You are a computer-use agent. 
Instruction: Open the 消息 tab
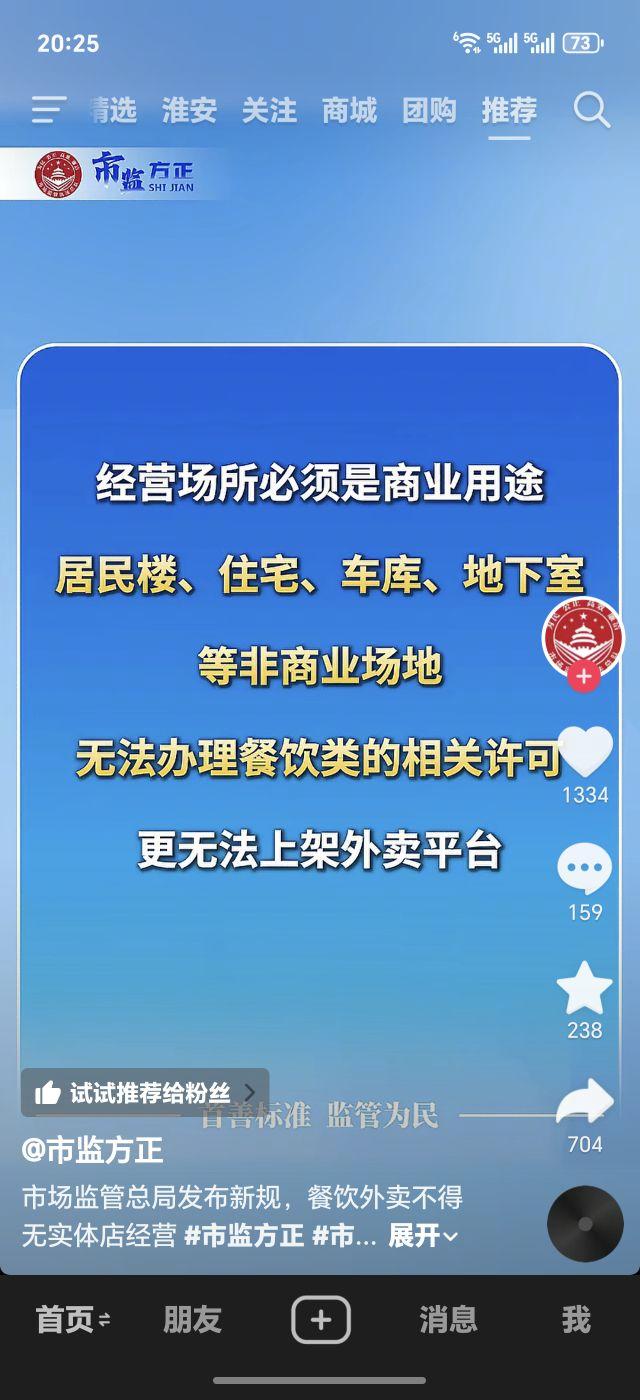tap(448, 1320)
